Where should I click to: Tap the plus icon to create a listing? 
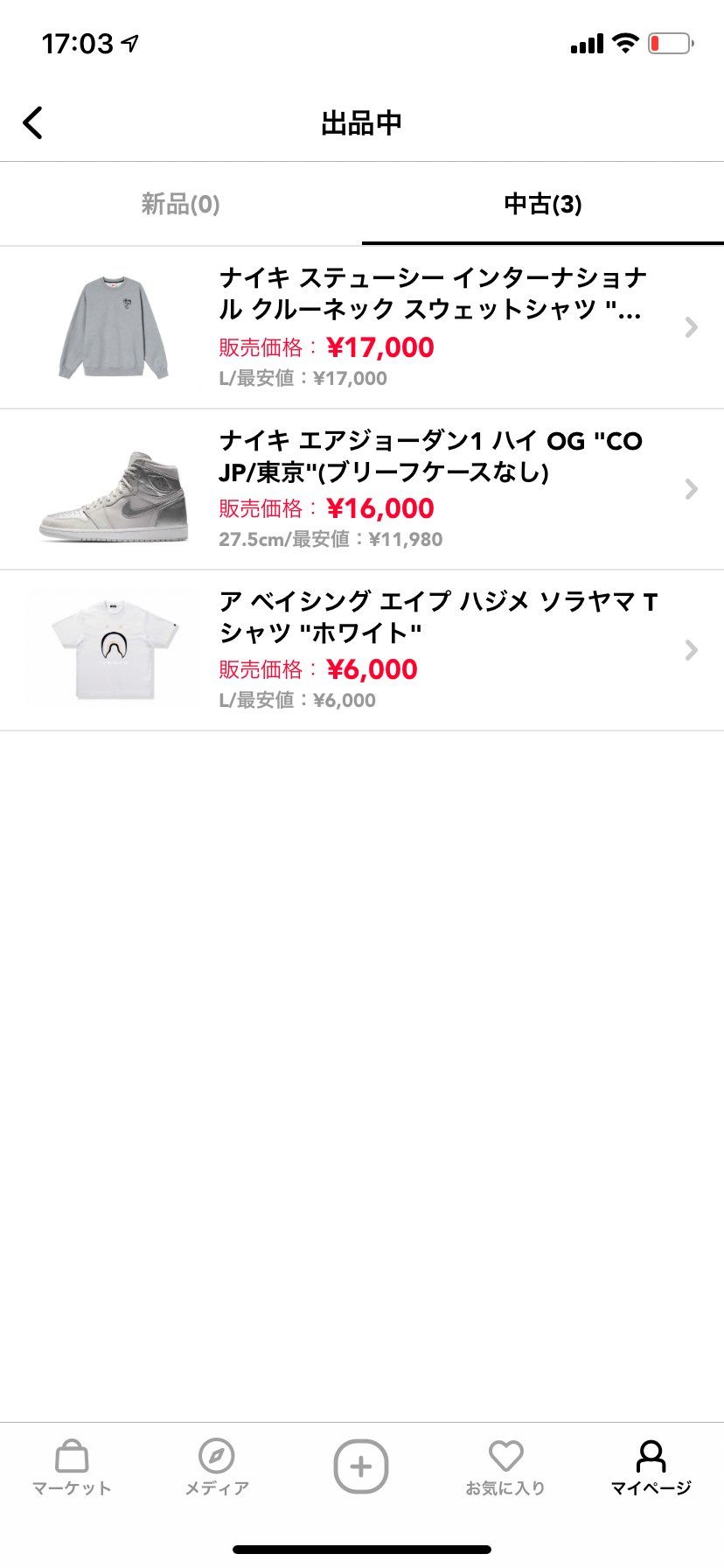coord(362,1466)
